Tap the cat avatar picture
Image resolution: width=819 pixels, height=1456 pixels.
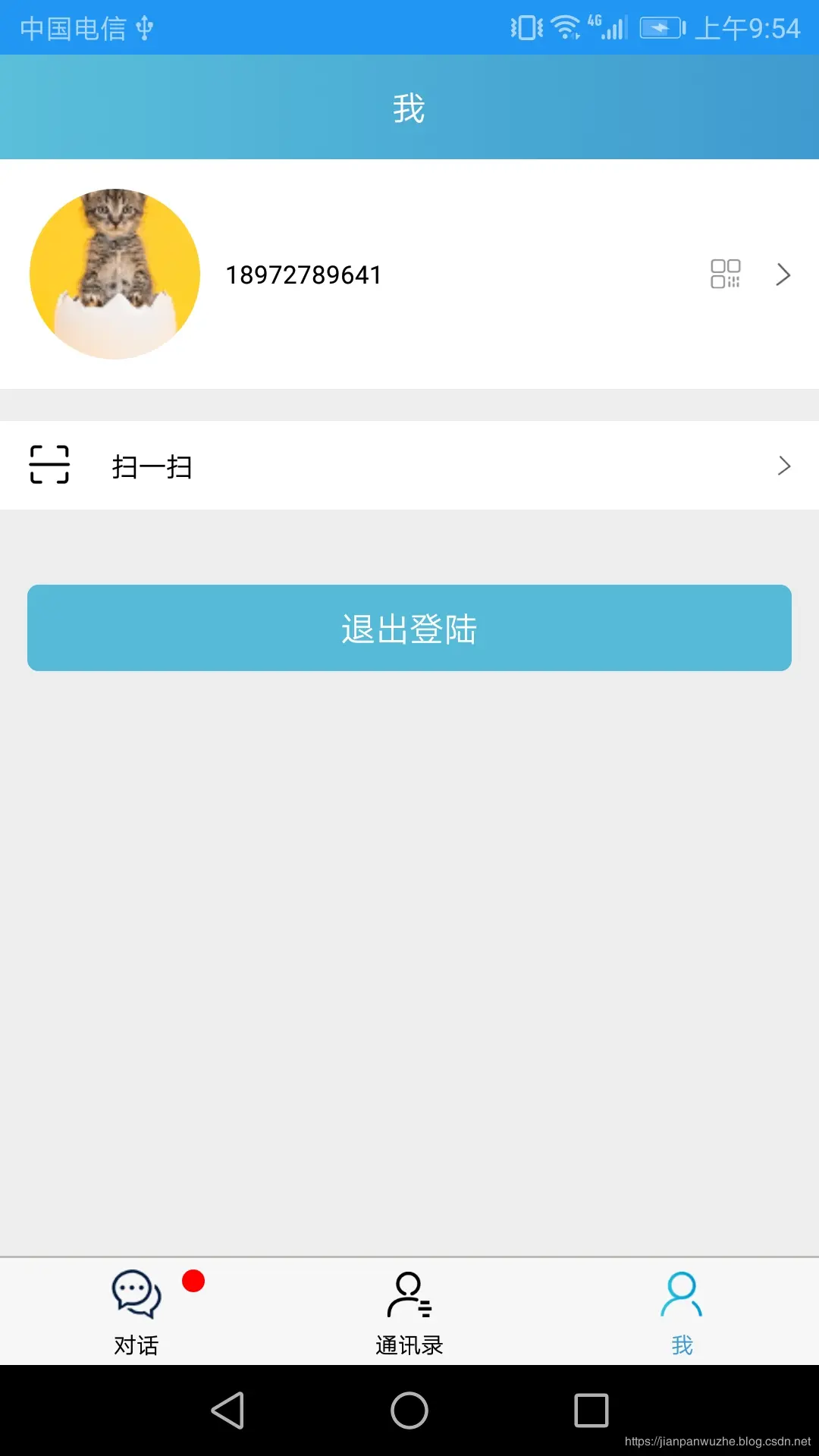coord(115,274)
